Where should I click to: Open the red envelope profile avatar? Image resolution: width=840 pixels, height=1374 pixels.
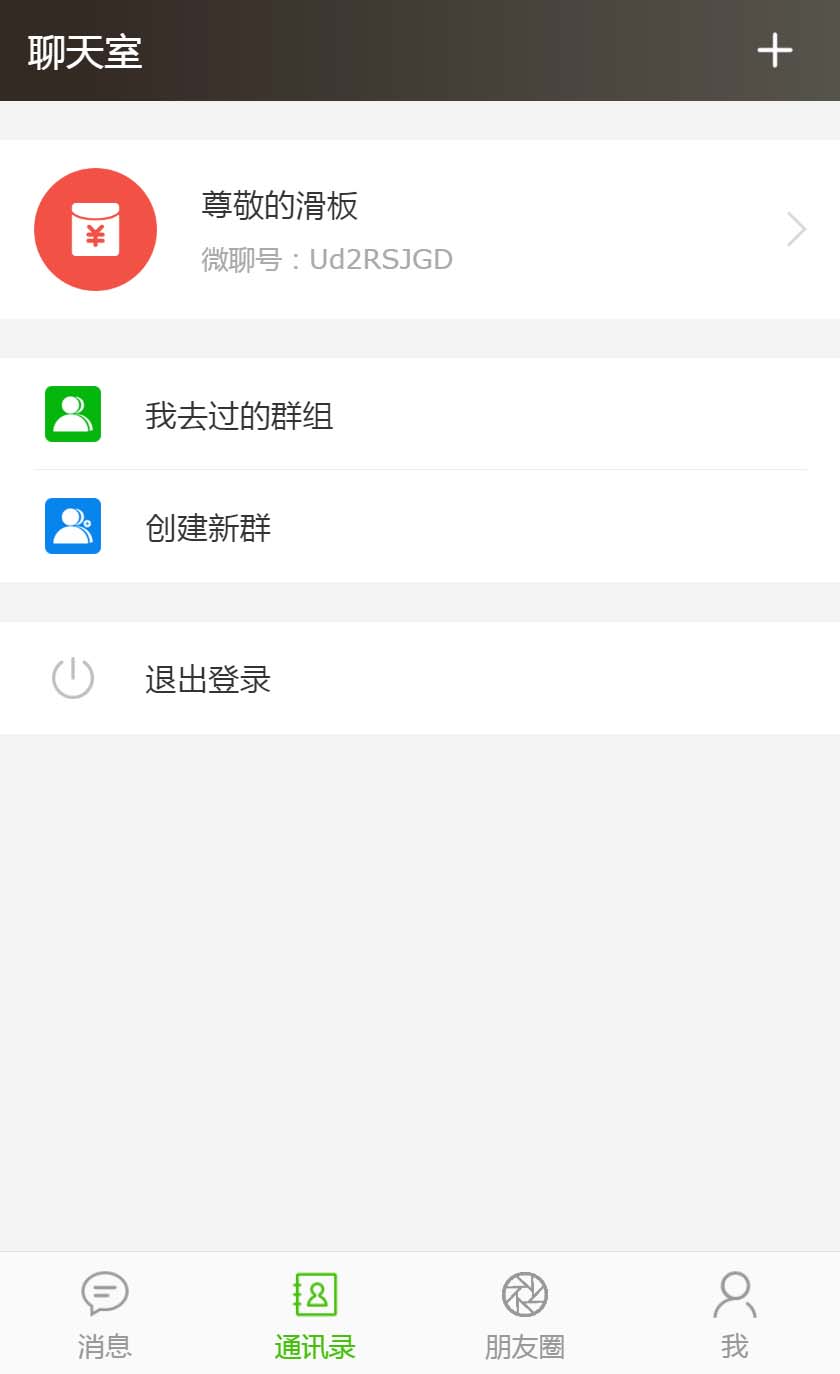[x=96, y=229]
